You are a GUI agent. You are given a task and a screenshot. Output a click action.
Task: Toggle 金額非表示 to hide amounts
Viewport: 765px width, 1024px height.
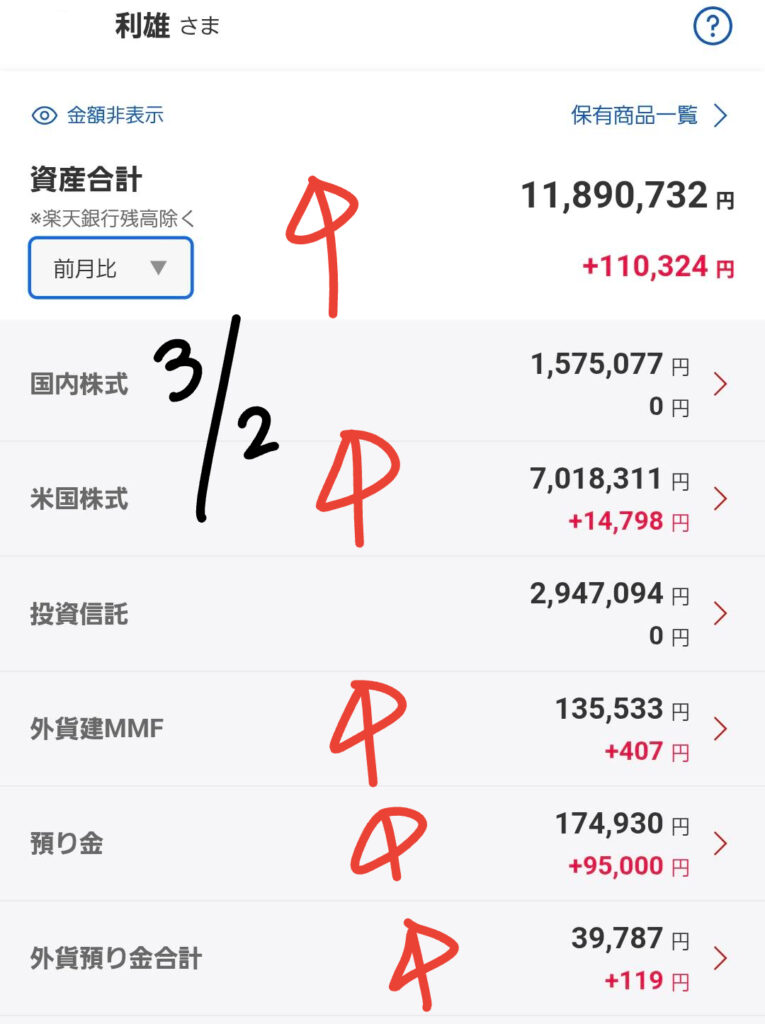(98, 115)
